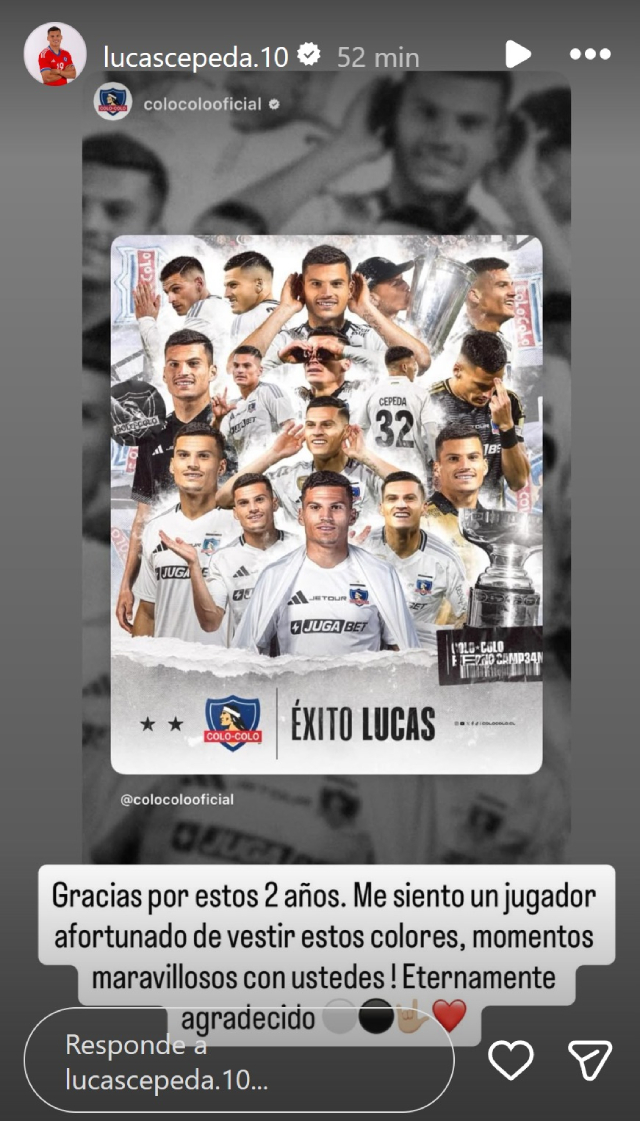Open the three-dot options menu
This screenshot has width=640, height=1121.
pos(590,54)
